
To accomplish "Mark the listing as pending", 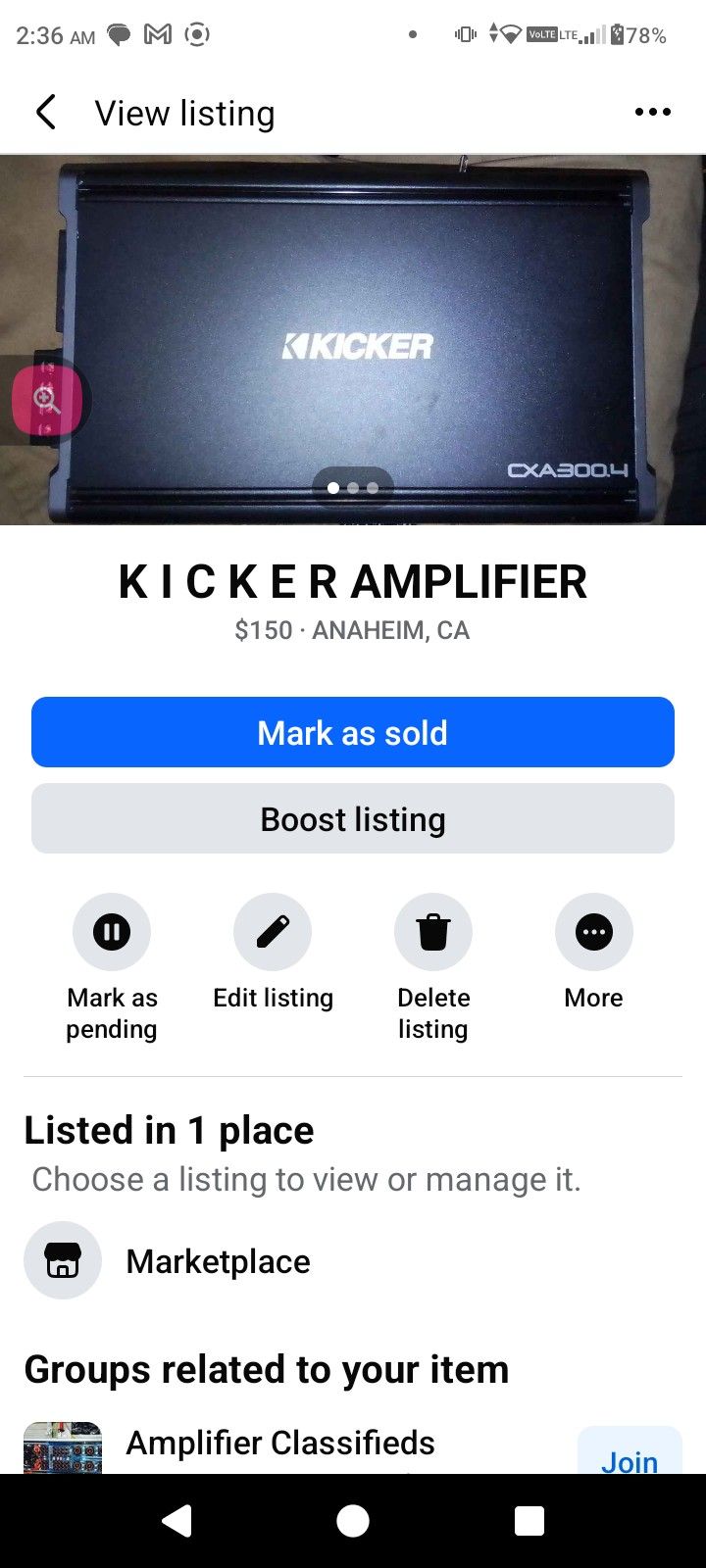I will point(112,931).
